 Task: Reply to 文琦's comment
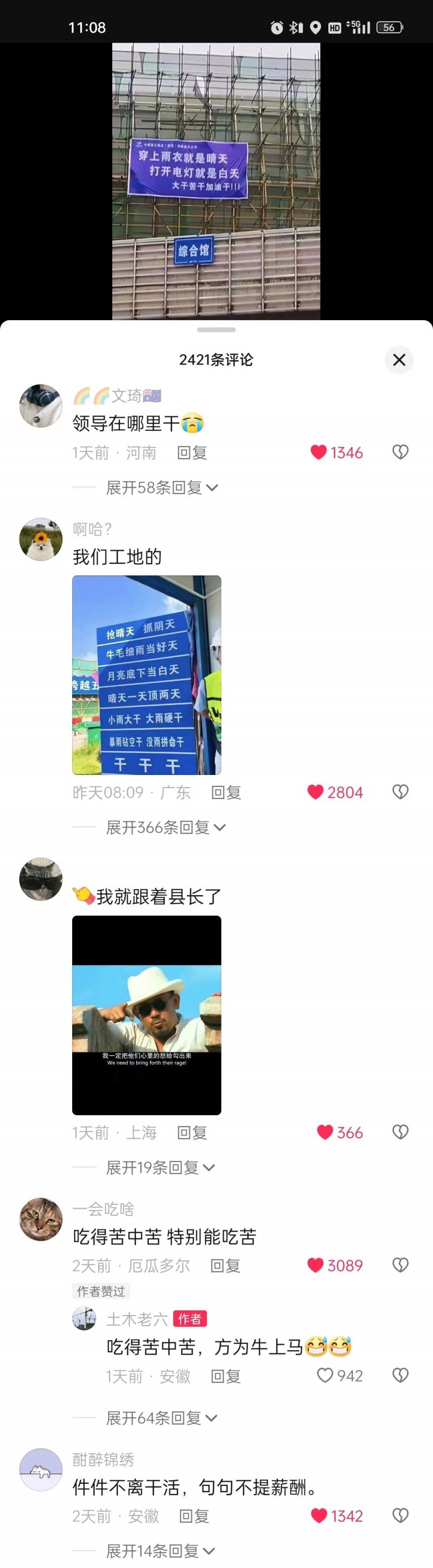[192, 453]
